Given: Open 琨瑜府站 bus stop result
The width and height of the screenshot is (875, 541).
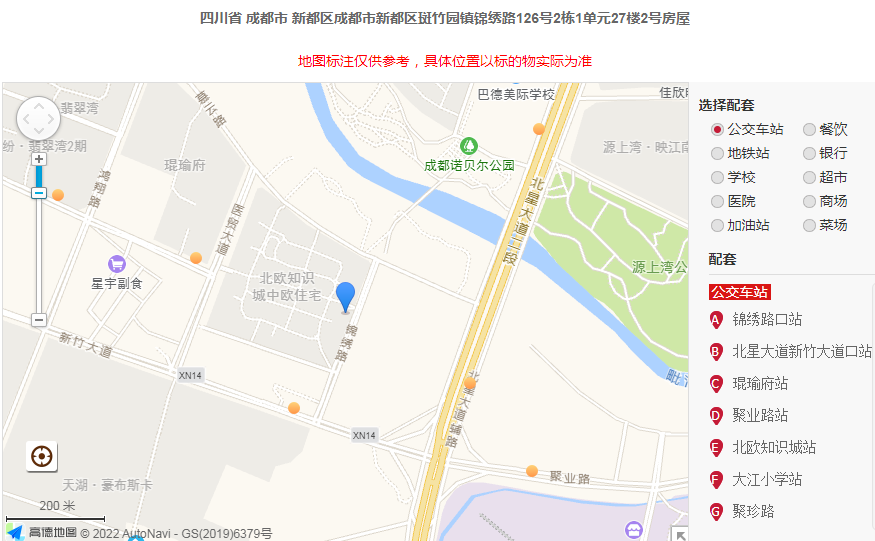Looking at the screenshot, I should 760,384.
